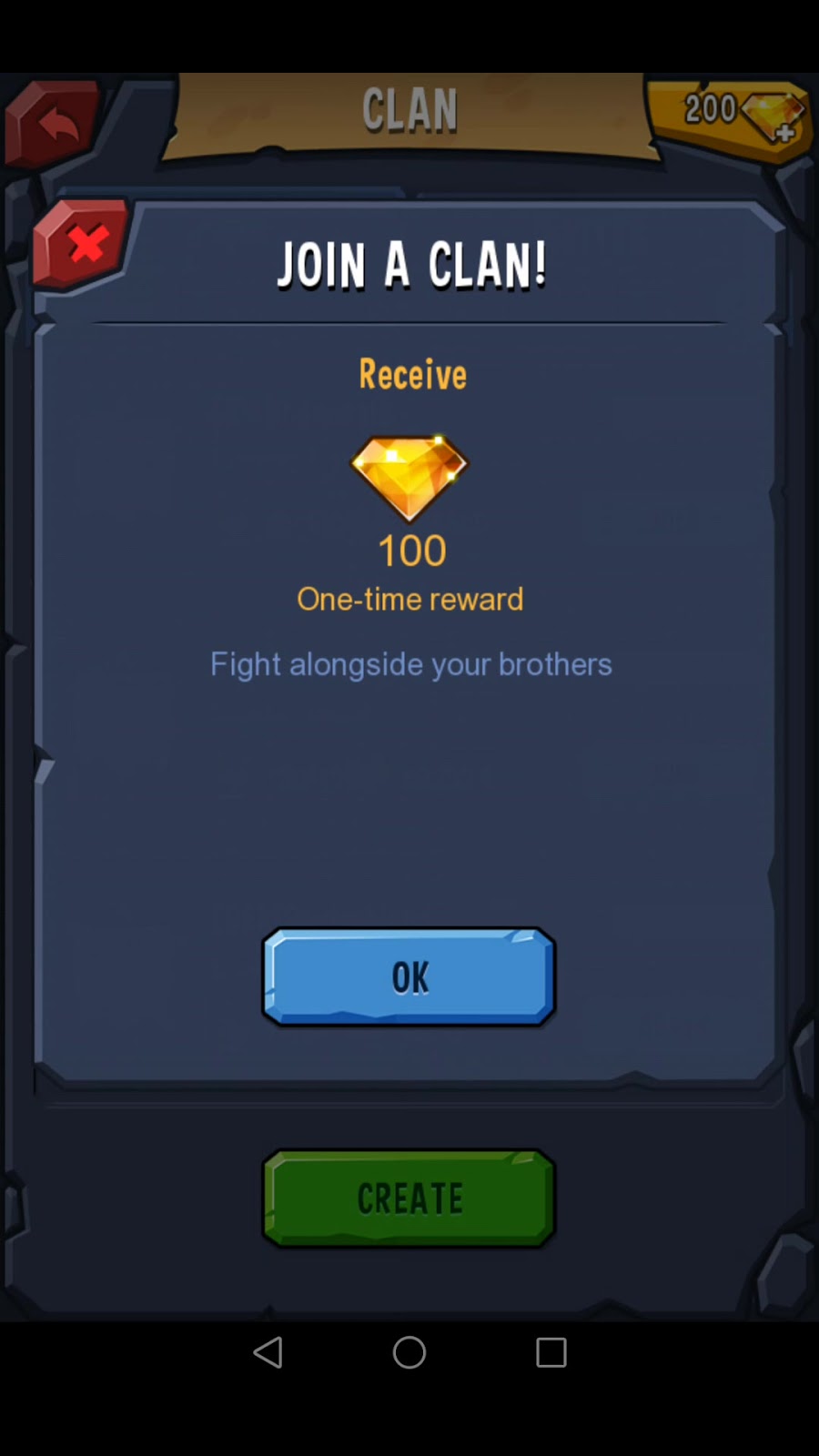Screen dimensions: 819x1456
Task: Tap the green Create button
Action: point(409,1198)
